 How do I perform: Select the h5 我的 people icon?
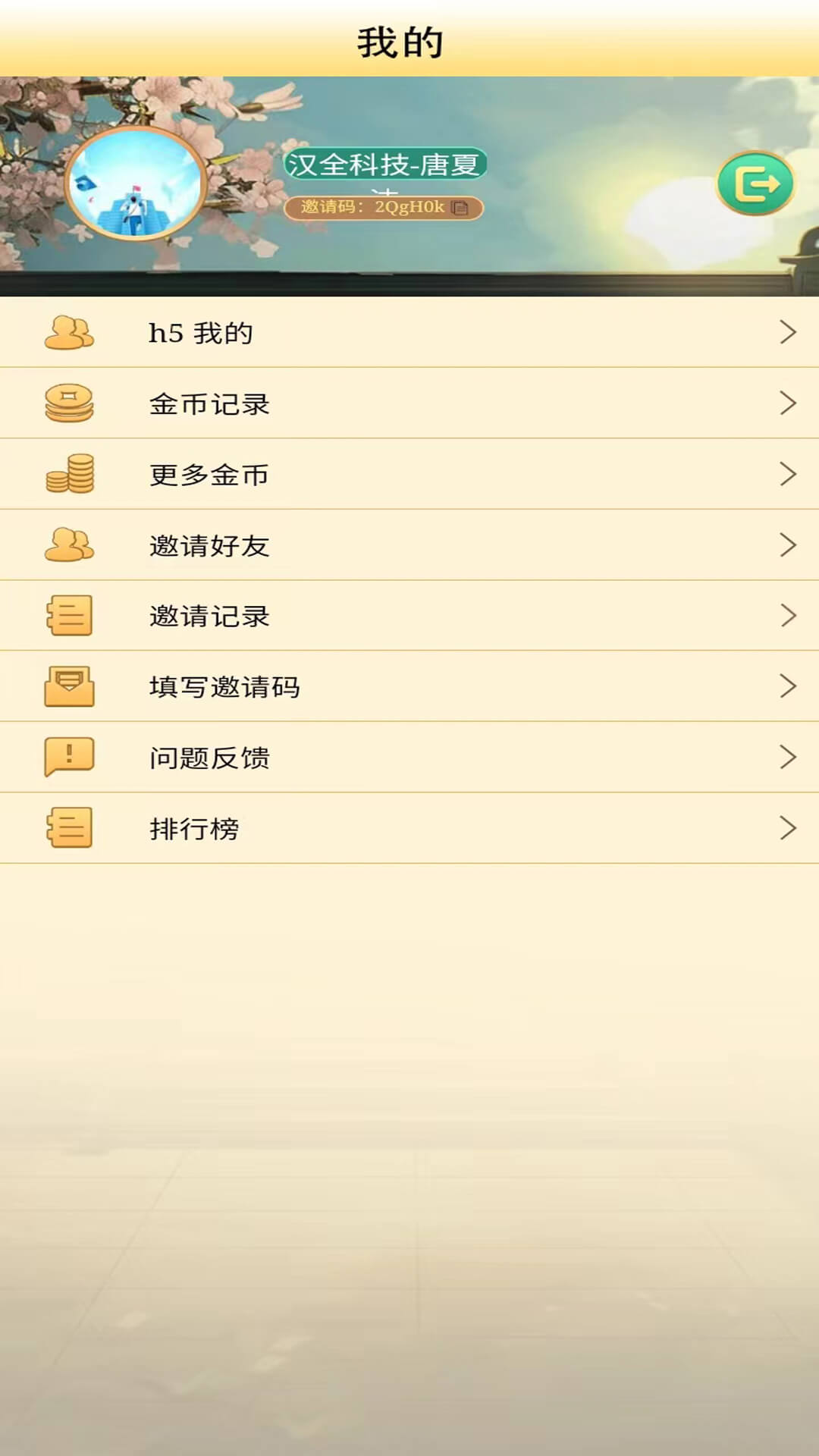click(68, 332)
